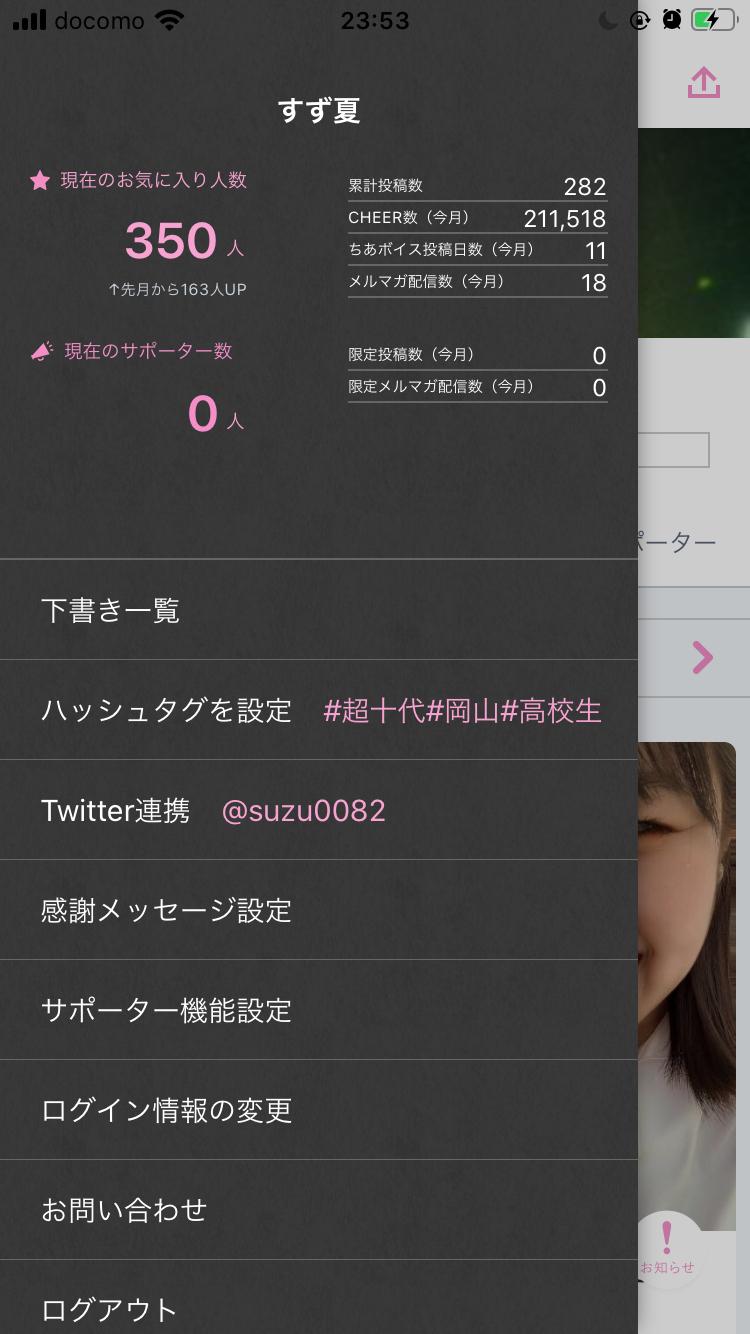
Task: Tap the pink chevron arrow row
Action: pos(702,657)
